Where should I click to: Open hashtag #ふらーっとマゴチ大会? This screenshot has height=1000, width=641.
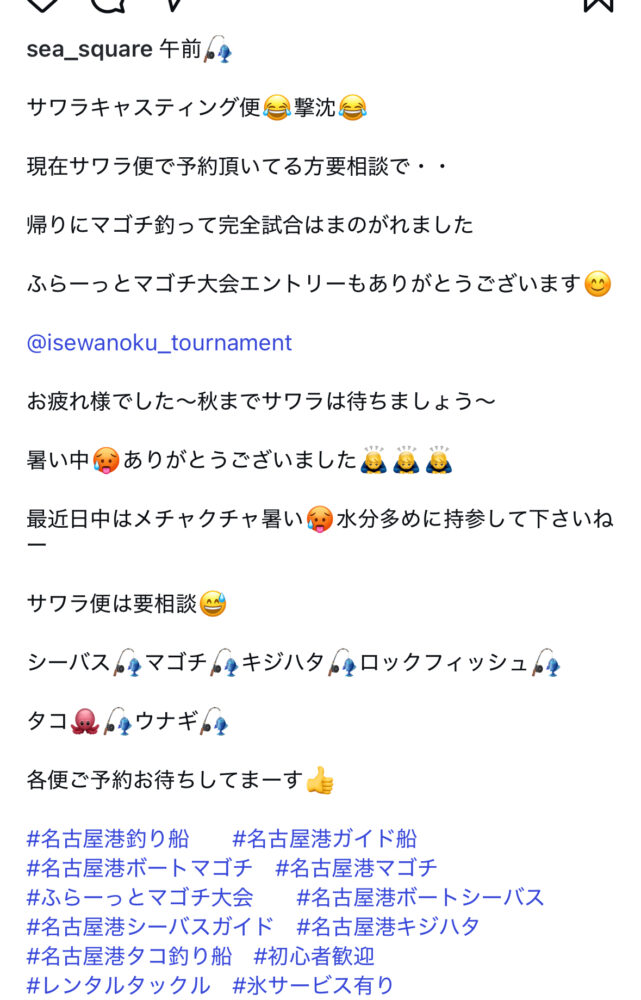point(139,897)
